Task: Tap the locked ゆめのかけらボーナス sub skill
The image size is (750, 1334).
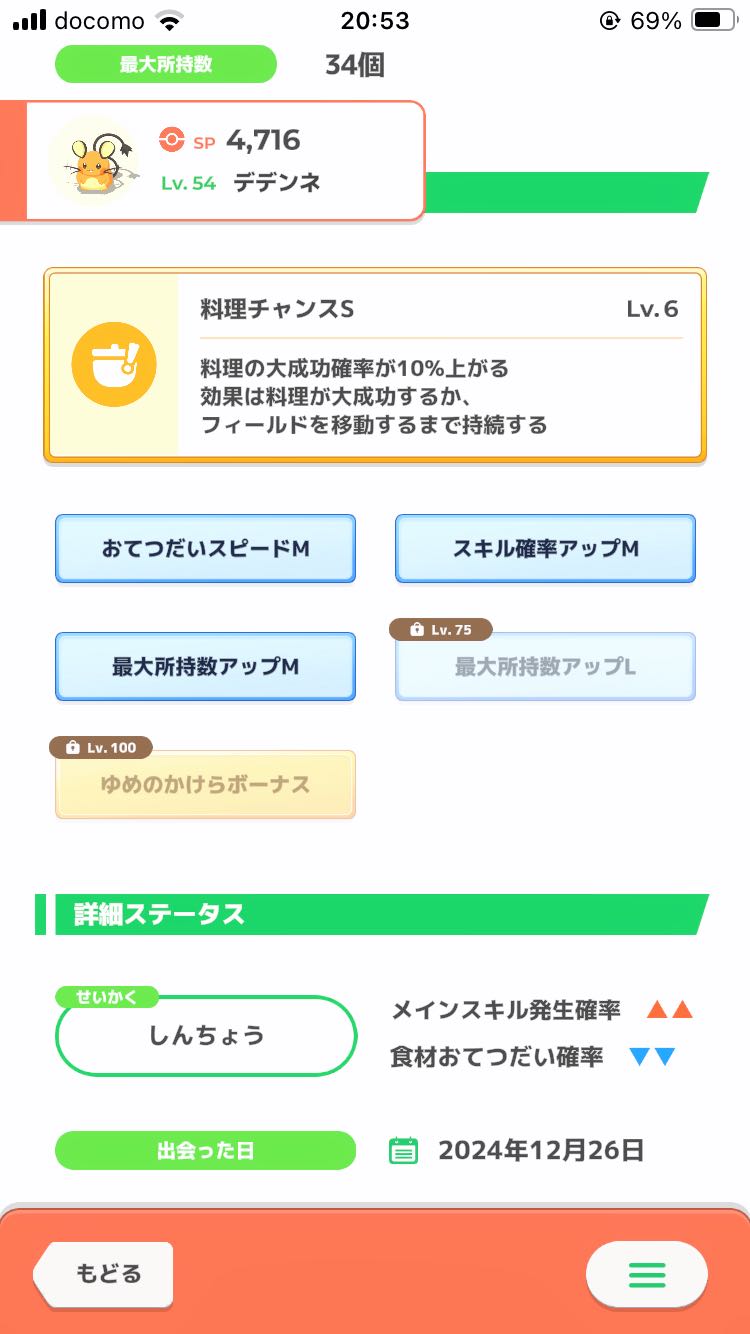Action: (x=205, y=784)
